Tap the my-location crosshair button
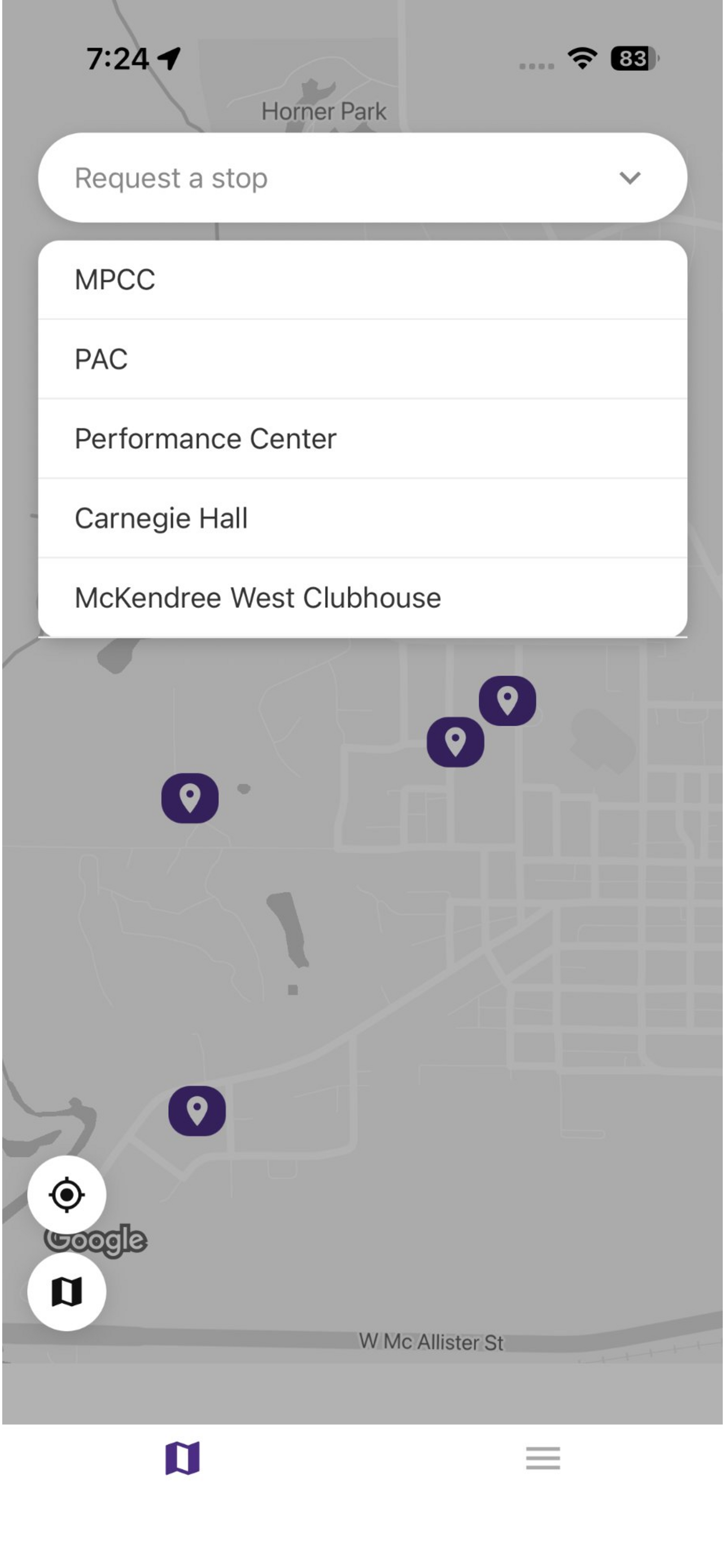Viewport: 725px width, 1568px height. tap(67, 1194)
